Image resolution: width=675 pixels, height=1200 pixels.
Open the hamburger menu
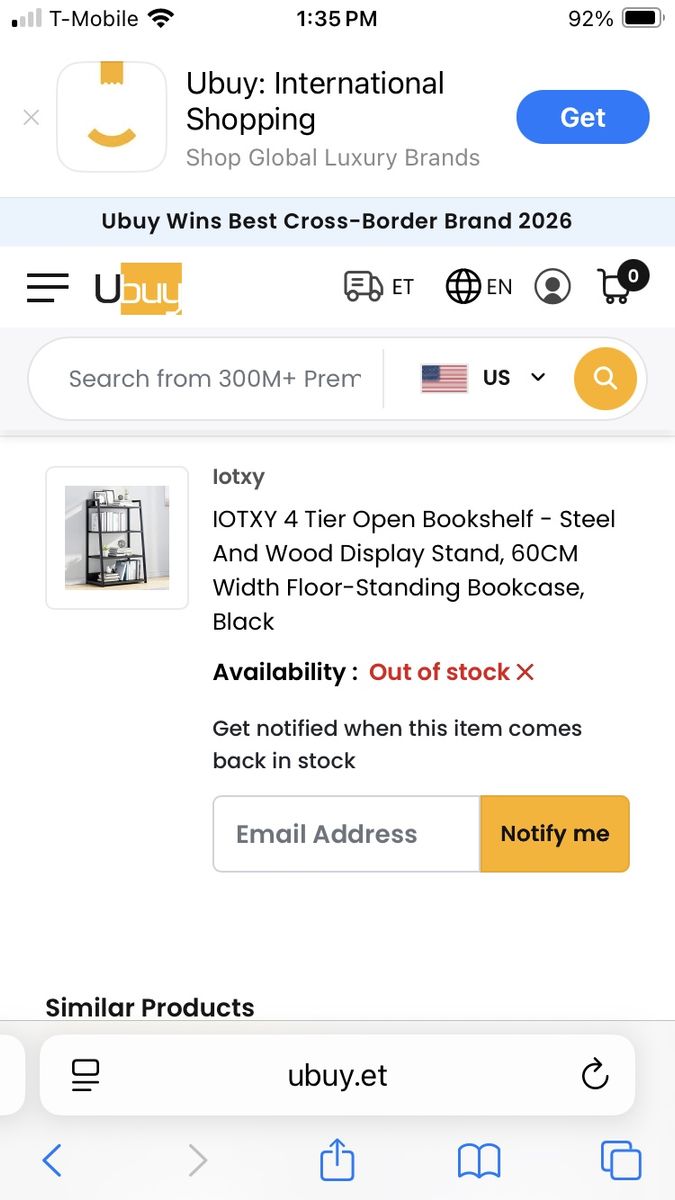click(48, 288)
